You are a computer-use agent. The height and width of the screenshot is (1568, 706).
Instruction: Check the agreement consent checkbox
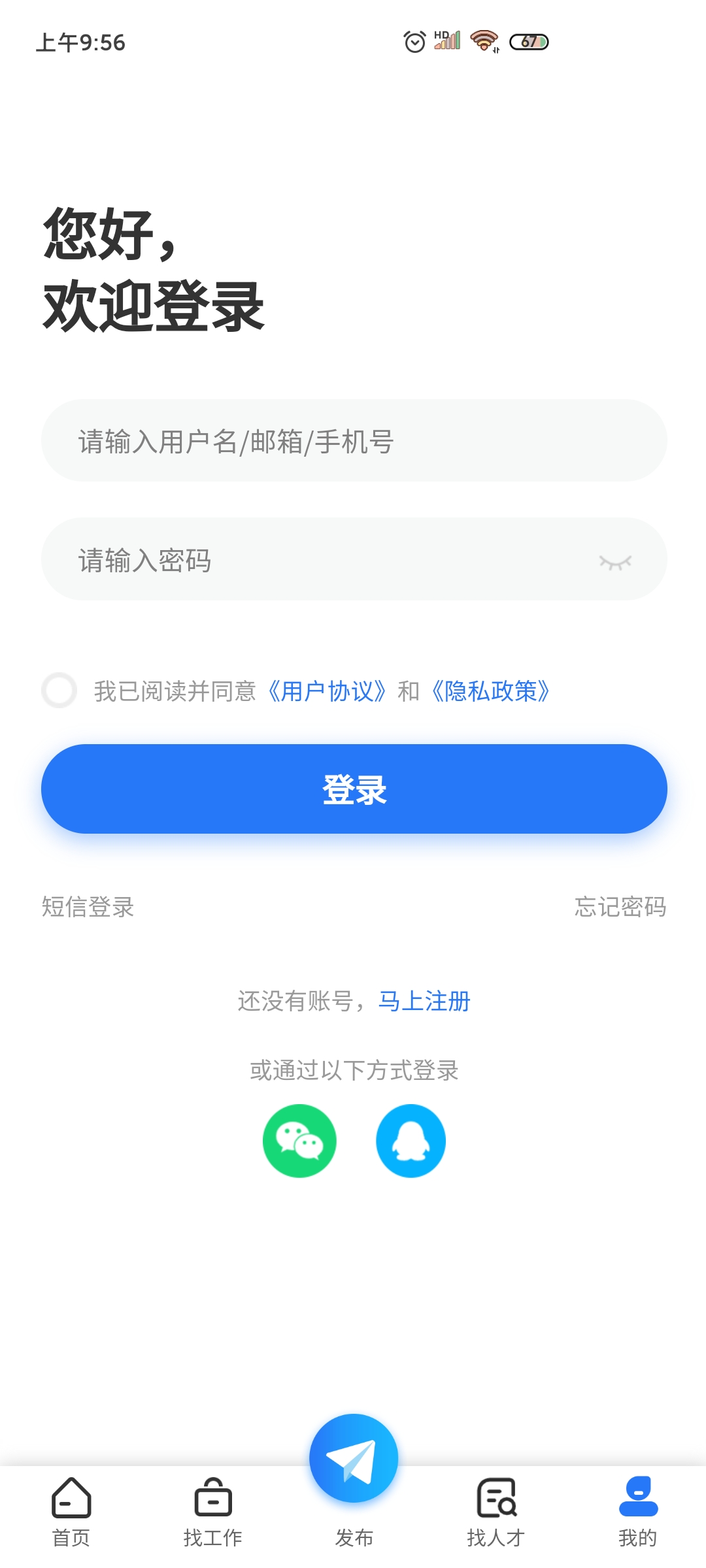(59, 691)
